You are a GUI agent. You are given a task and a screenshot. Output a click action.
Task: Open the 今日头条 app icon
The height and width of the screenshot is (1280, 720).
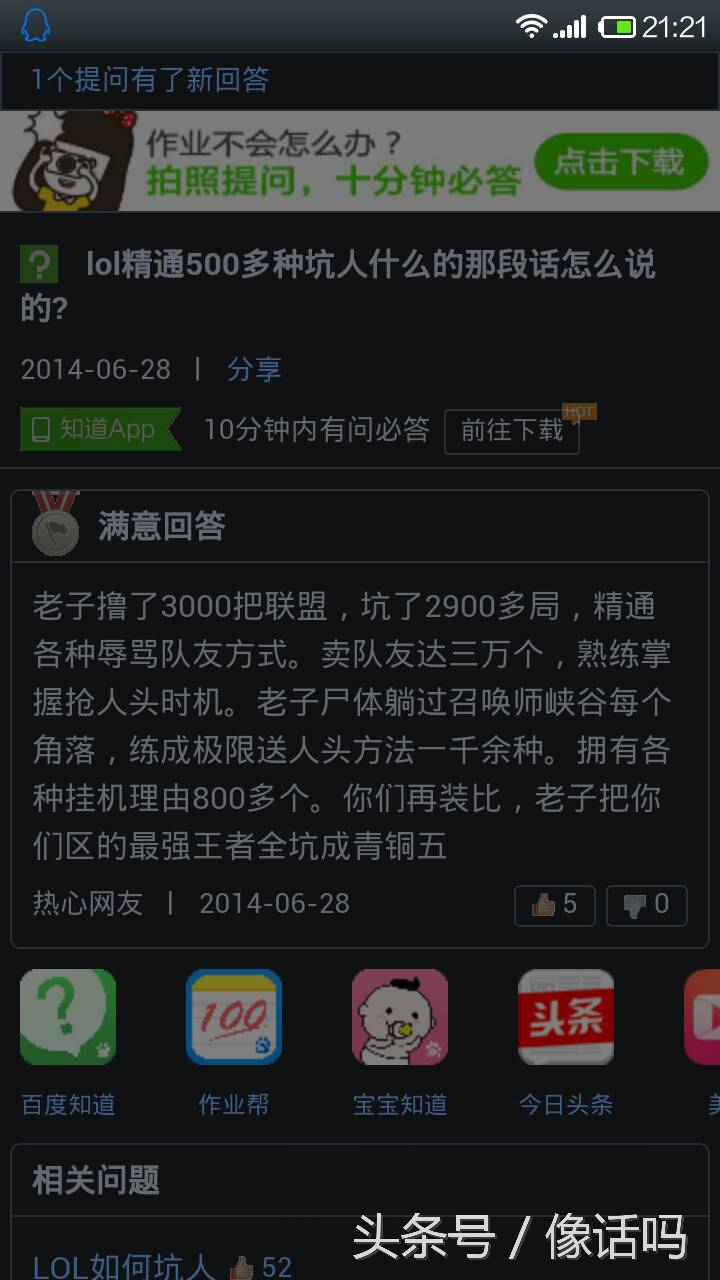pyautogui.click(x=565, y=1016)
